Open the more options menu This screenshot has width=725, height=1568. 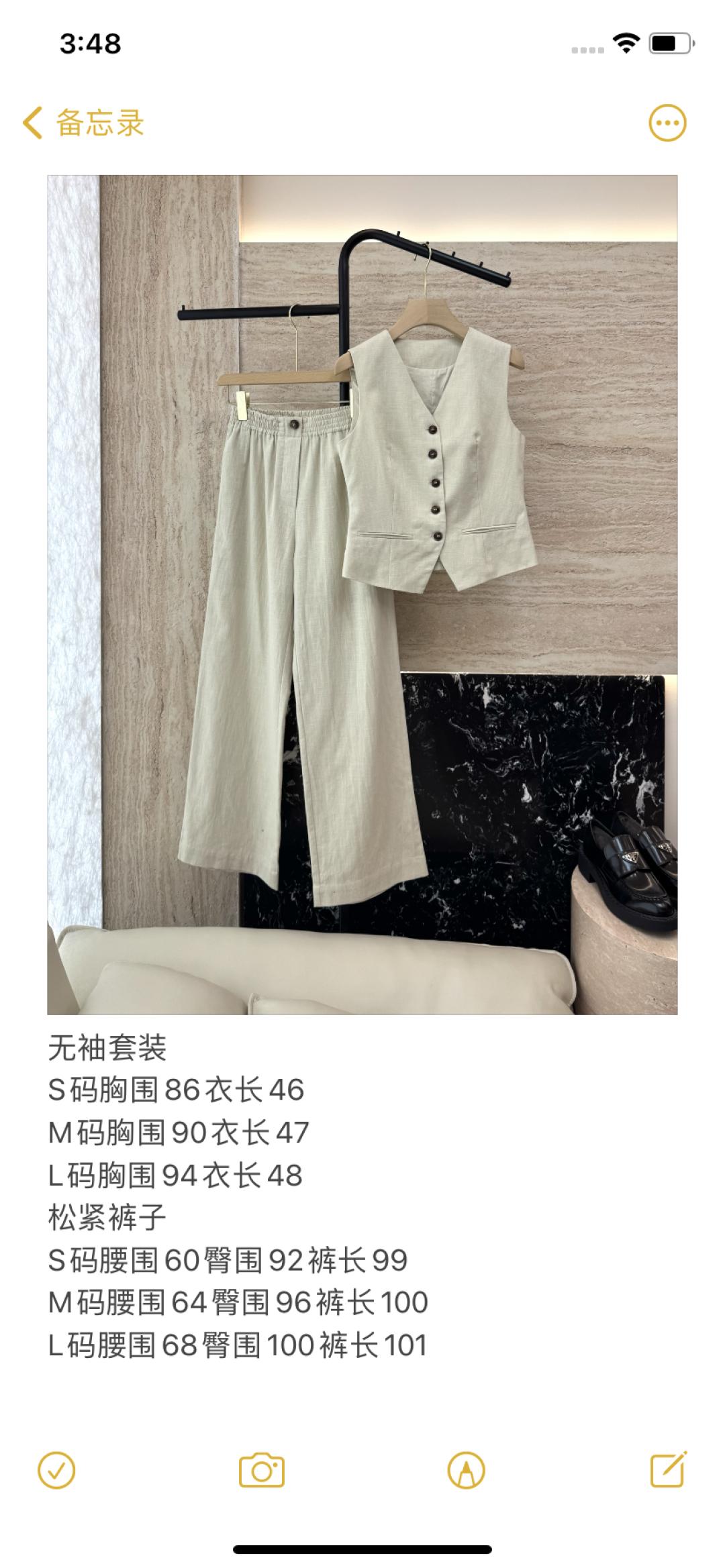[x=667, y=123]
